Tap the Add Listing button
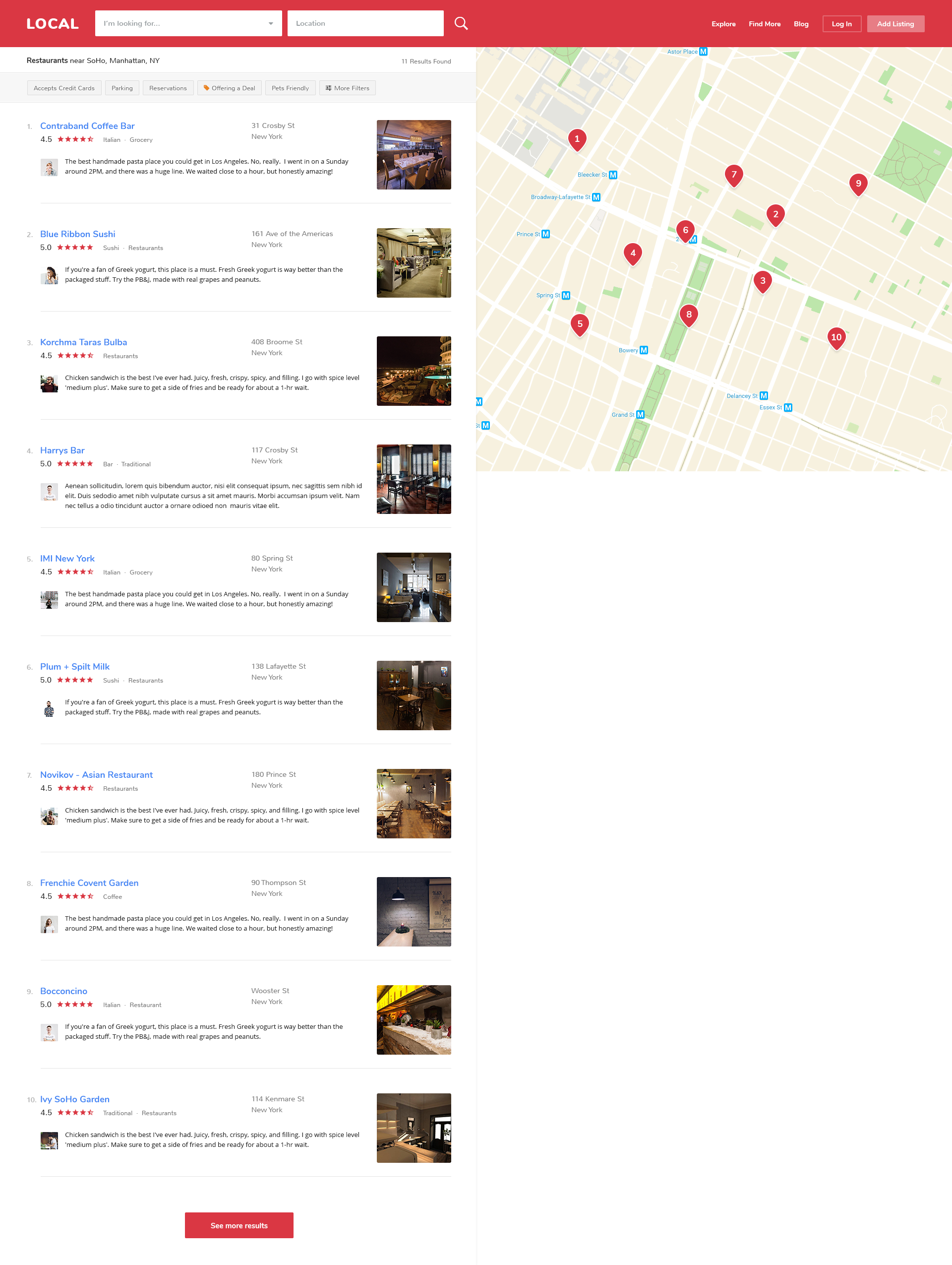Screen dimensions: 952x1265 coord(895,24)
